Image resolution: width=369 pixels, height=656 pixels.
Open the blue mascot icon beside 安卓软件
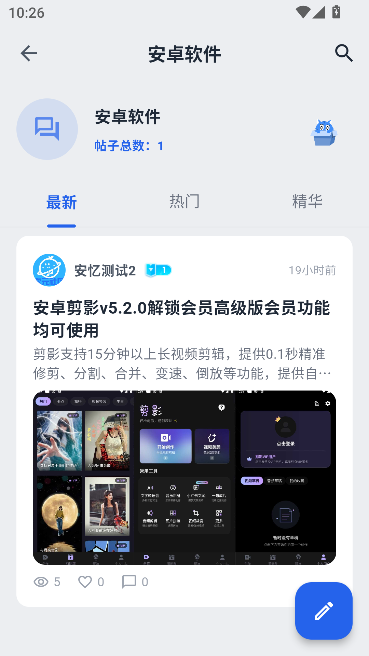[x=324, y=133]
